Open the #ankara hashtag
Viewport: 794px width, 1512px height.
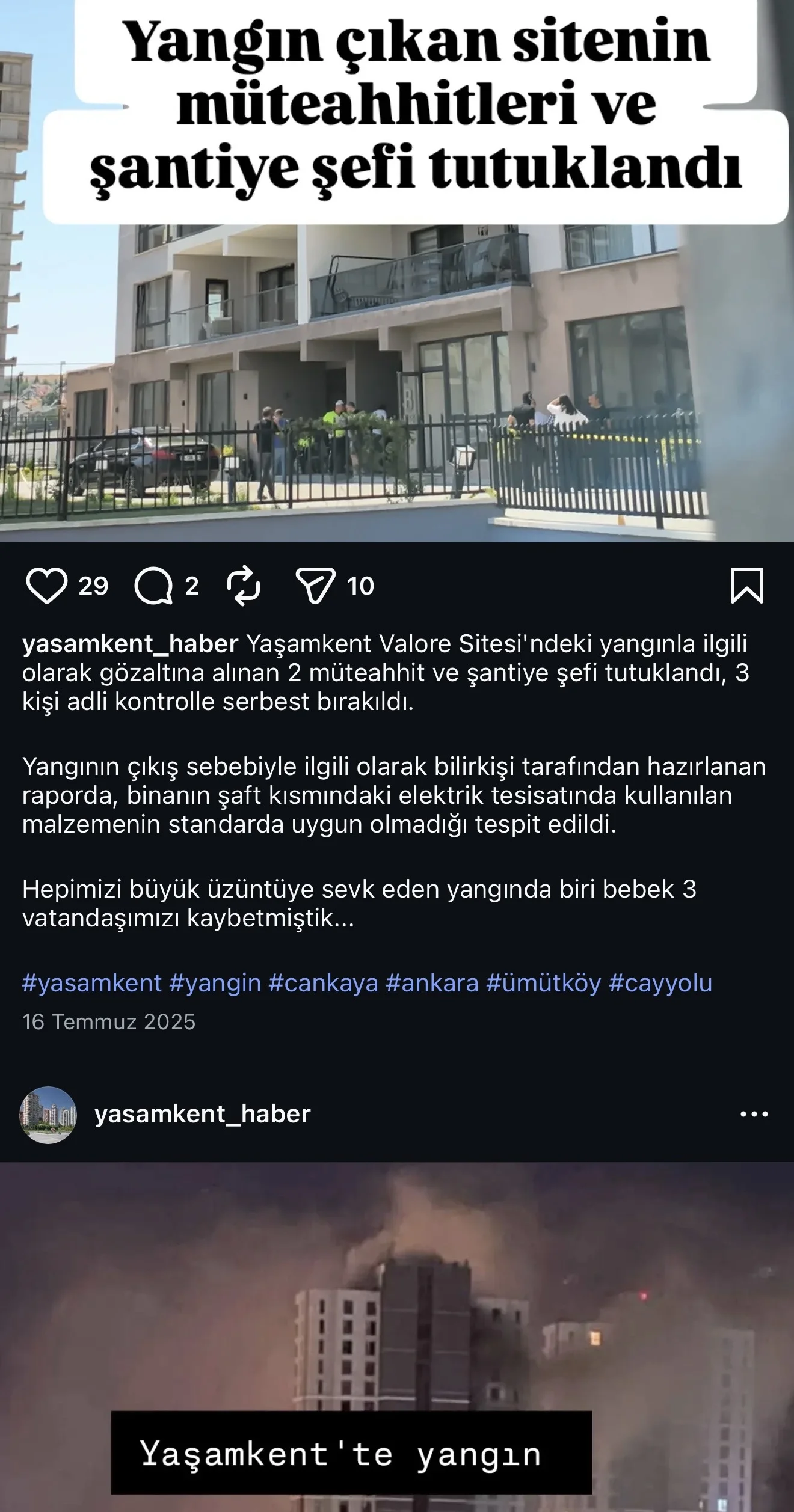click(432, 983)
